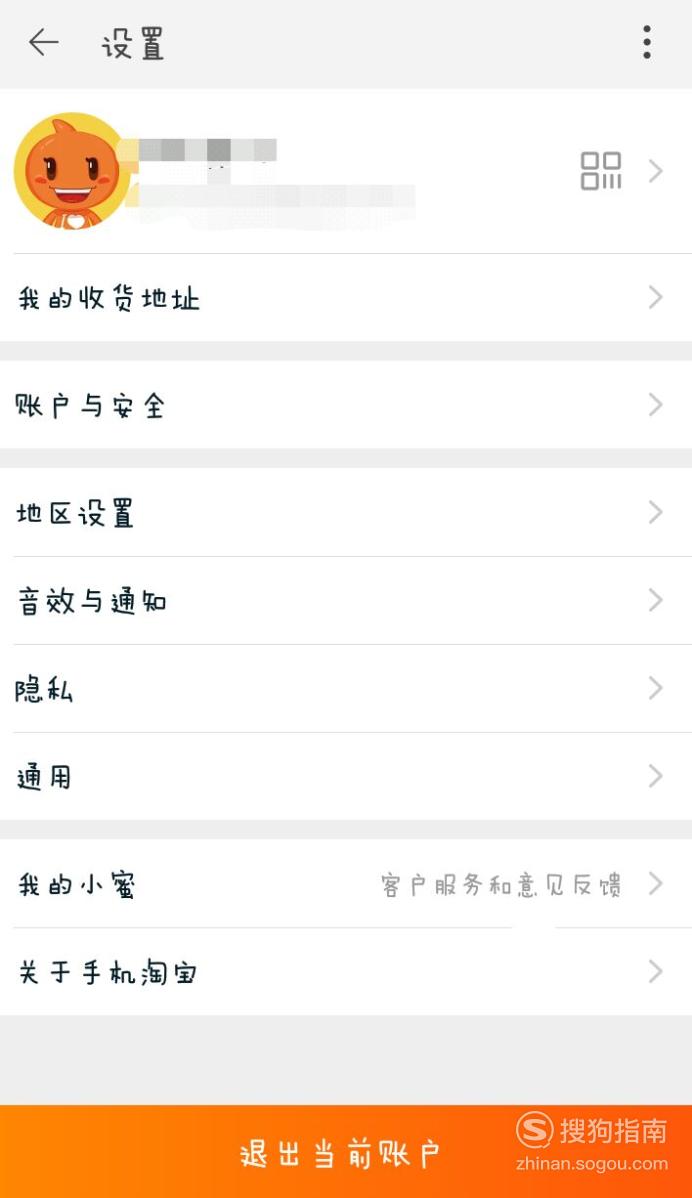Open 地区设置
692x1198 pixels.
(x=346, y=513)
